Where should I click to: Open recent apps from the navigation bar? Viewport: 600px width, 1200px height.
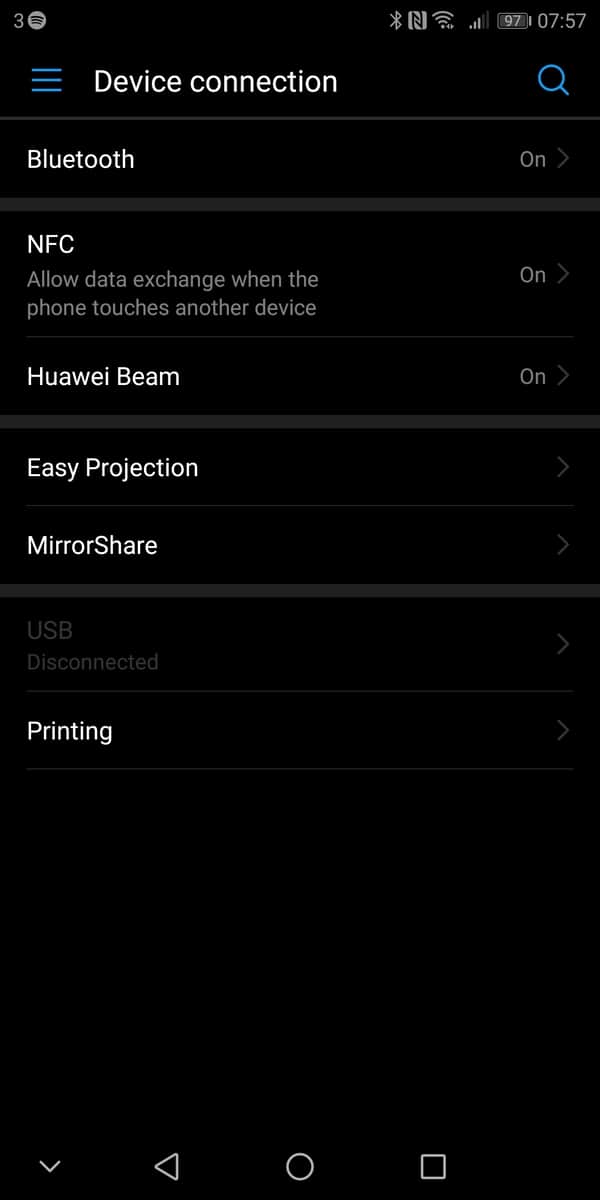click(433, 1166)
